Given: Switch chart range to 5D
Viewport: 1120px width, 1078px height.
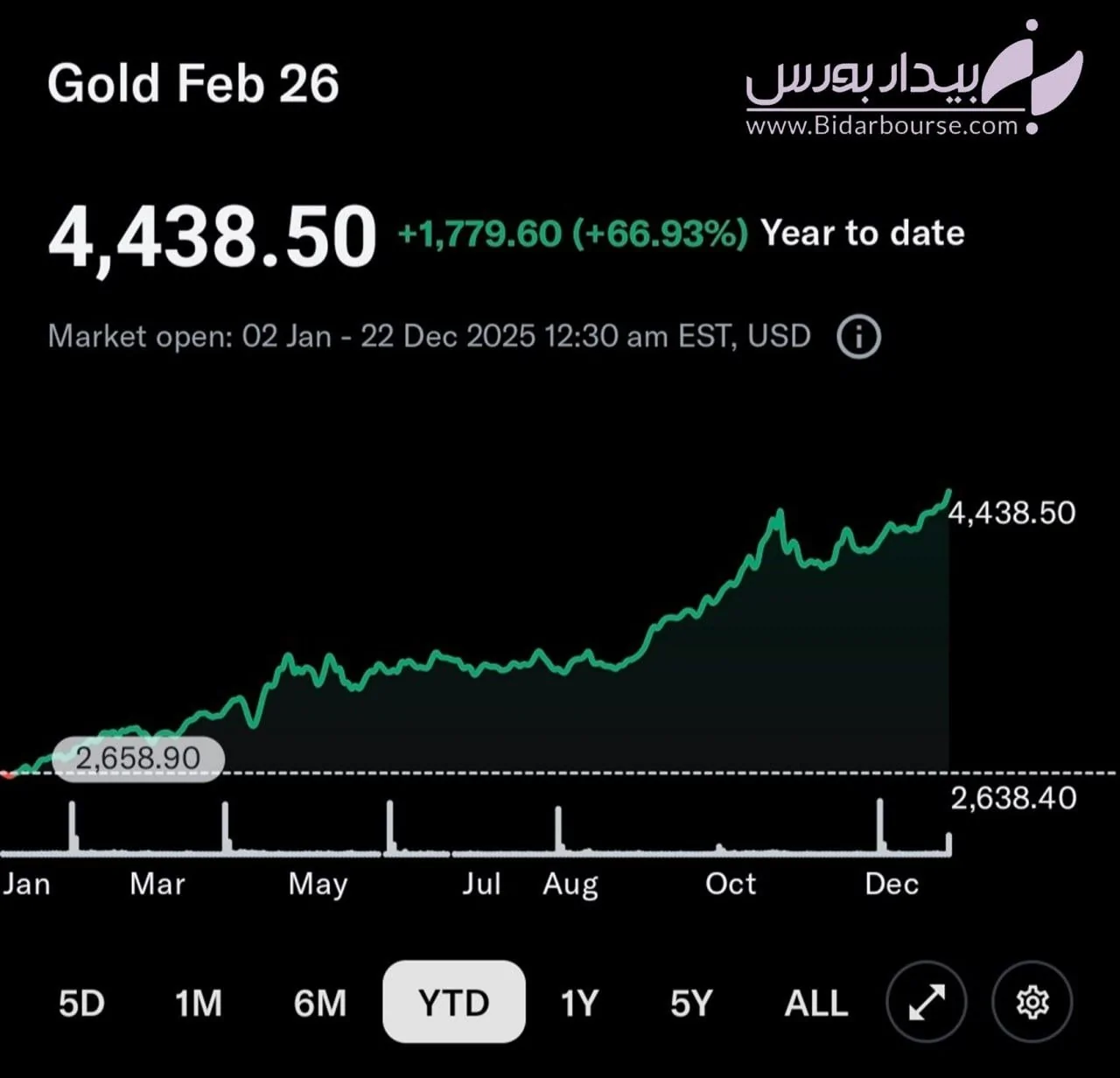Looking at the screenshot, I should [81, 1003].
